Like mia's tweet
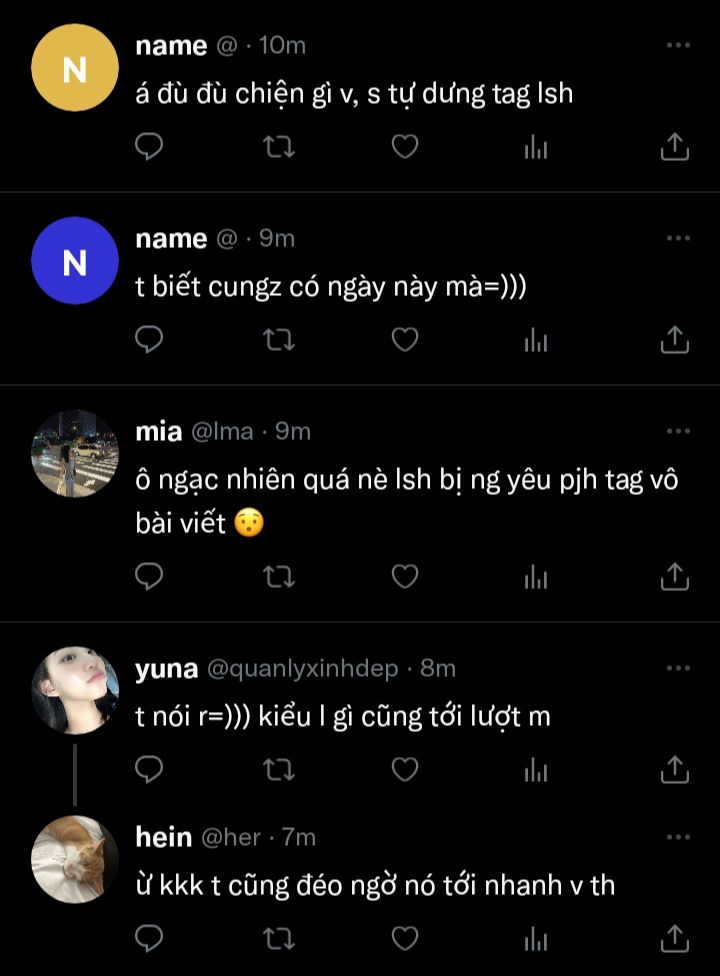720x976 pixels. pos(404,576)
